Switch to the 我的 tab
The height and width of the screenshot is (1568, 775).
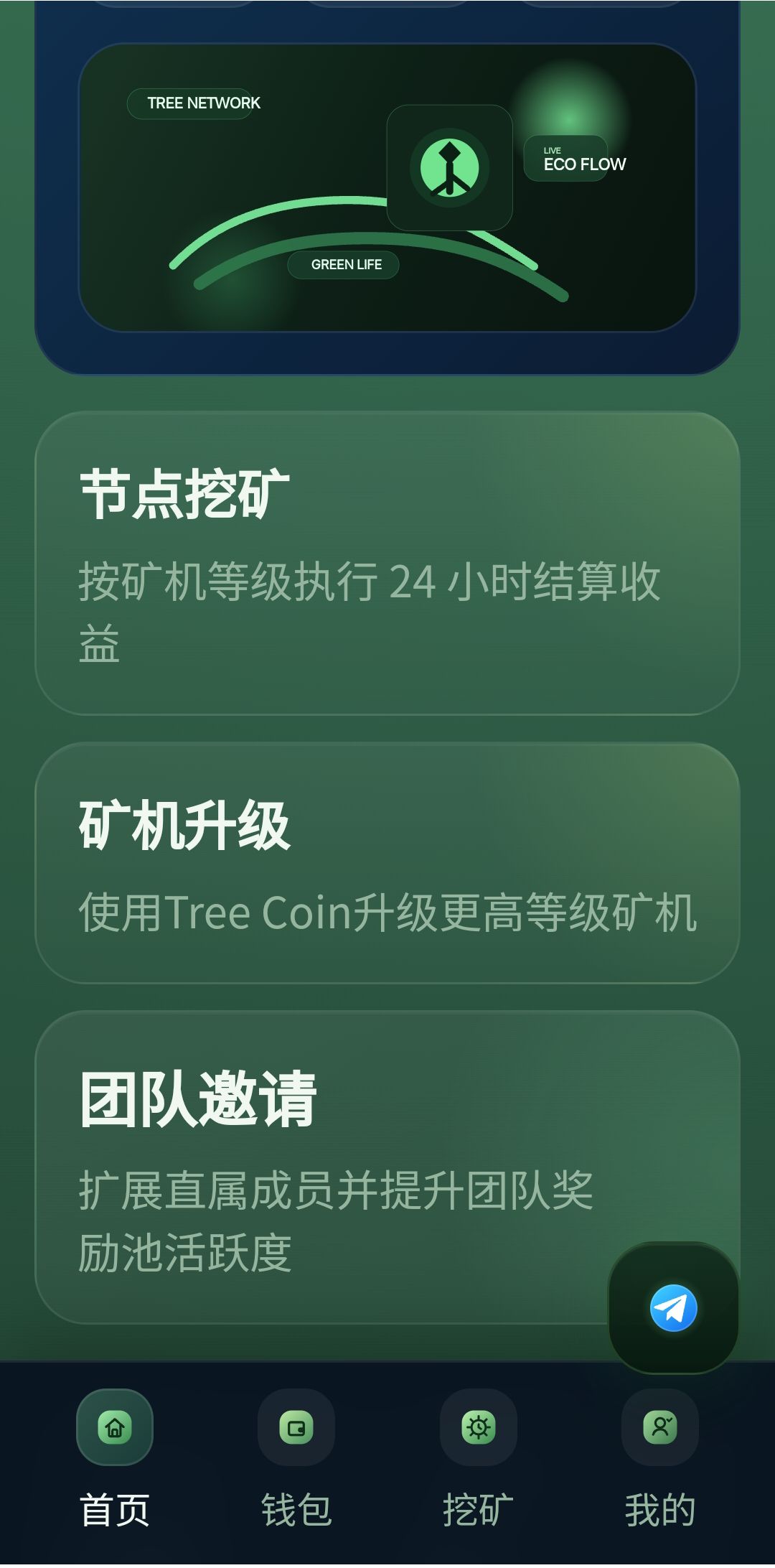click(660, 1457)
